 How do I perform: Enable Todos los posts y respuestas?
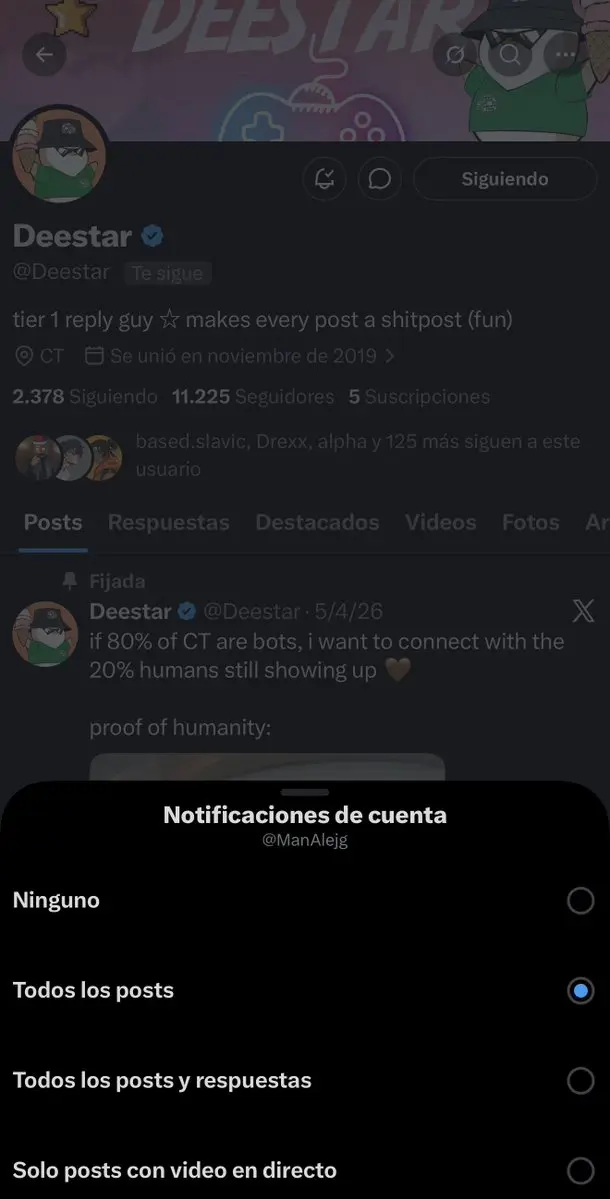click(x=580, y=1081)
